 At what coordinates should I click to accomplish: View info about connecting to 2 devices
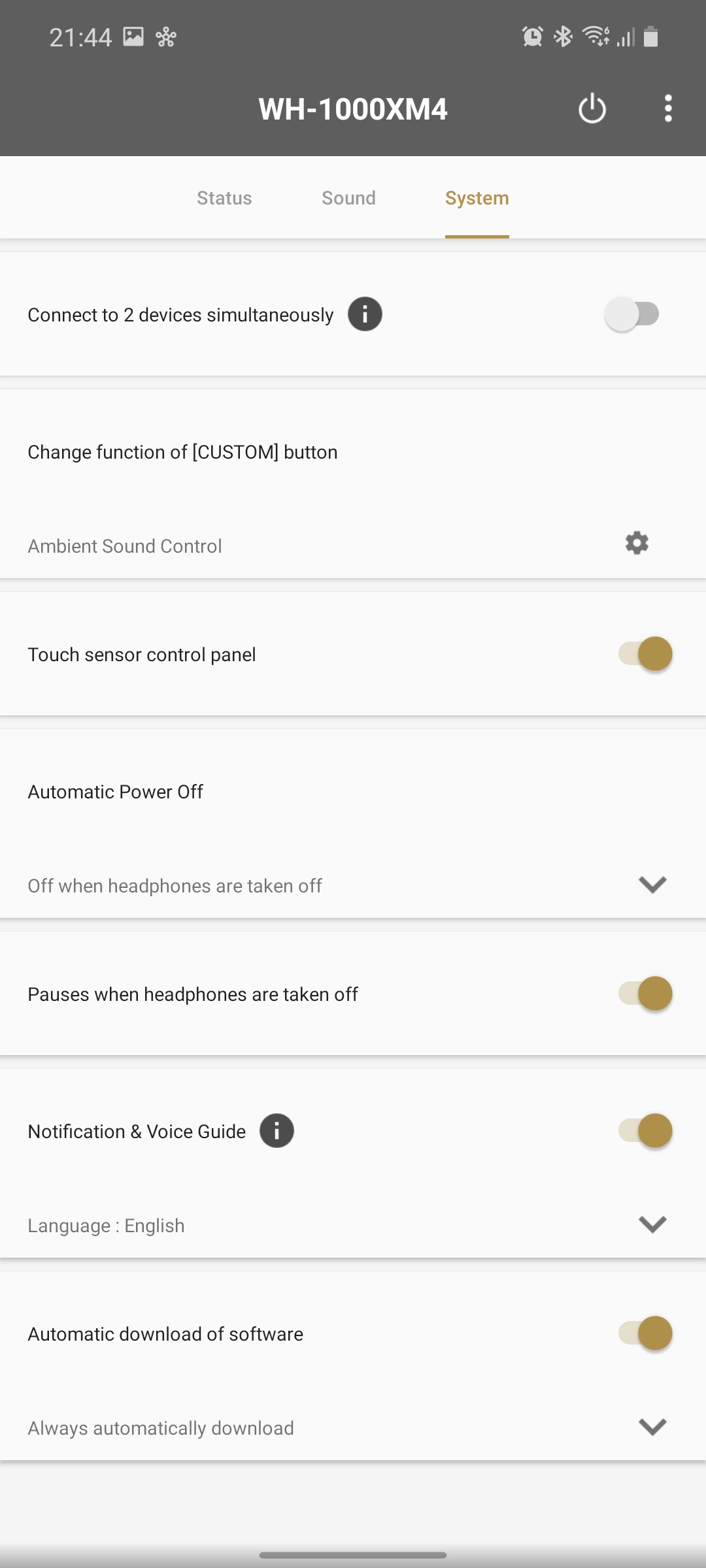pyautogui.click(x=365, y=314)
